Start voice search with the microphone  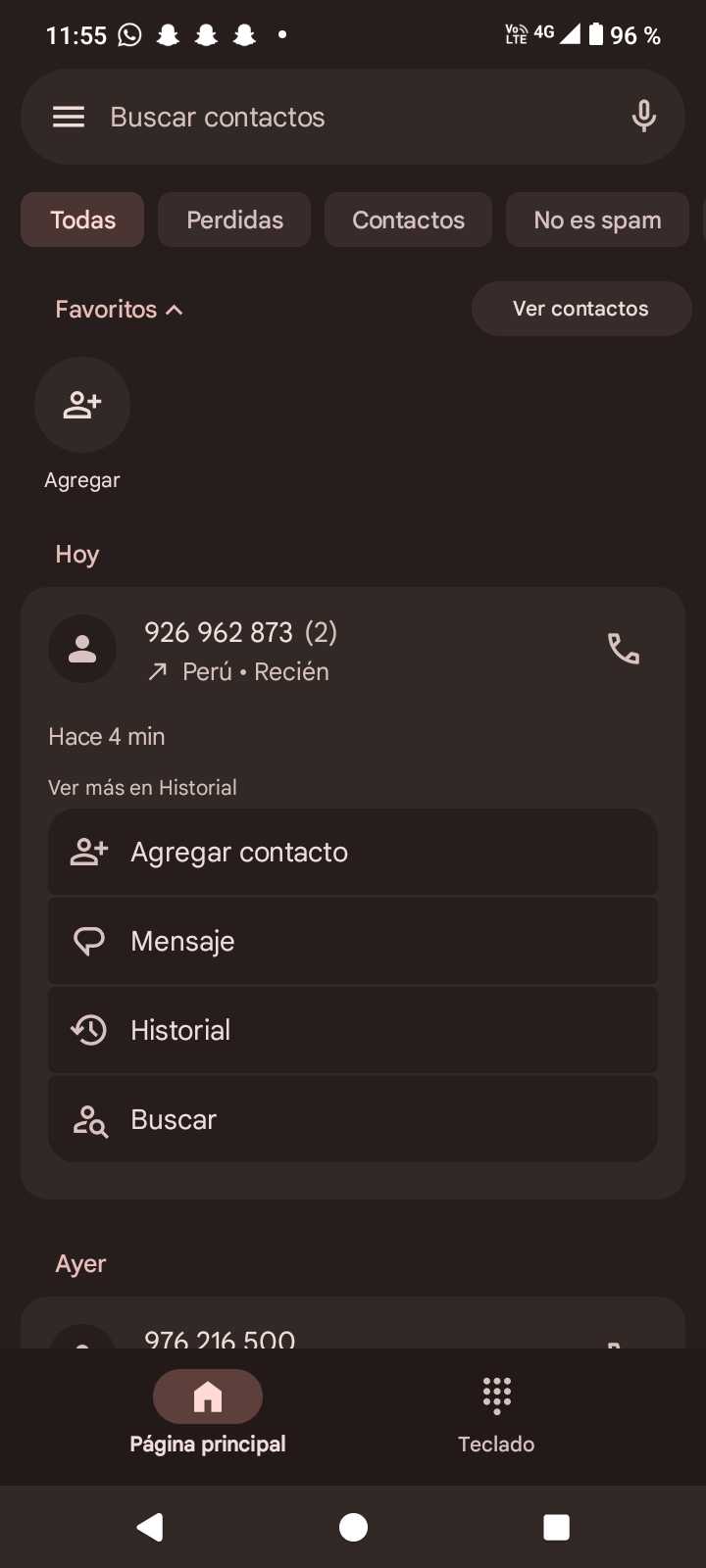(643, 117)
